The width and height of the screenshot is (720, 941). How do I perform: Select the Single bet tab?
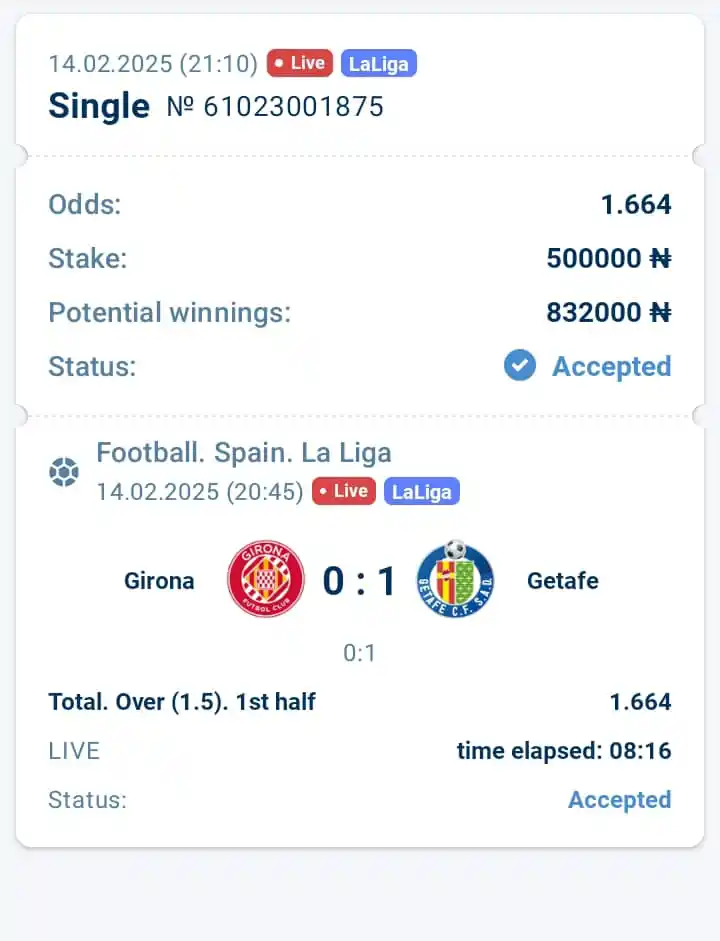point(99,106)
